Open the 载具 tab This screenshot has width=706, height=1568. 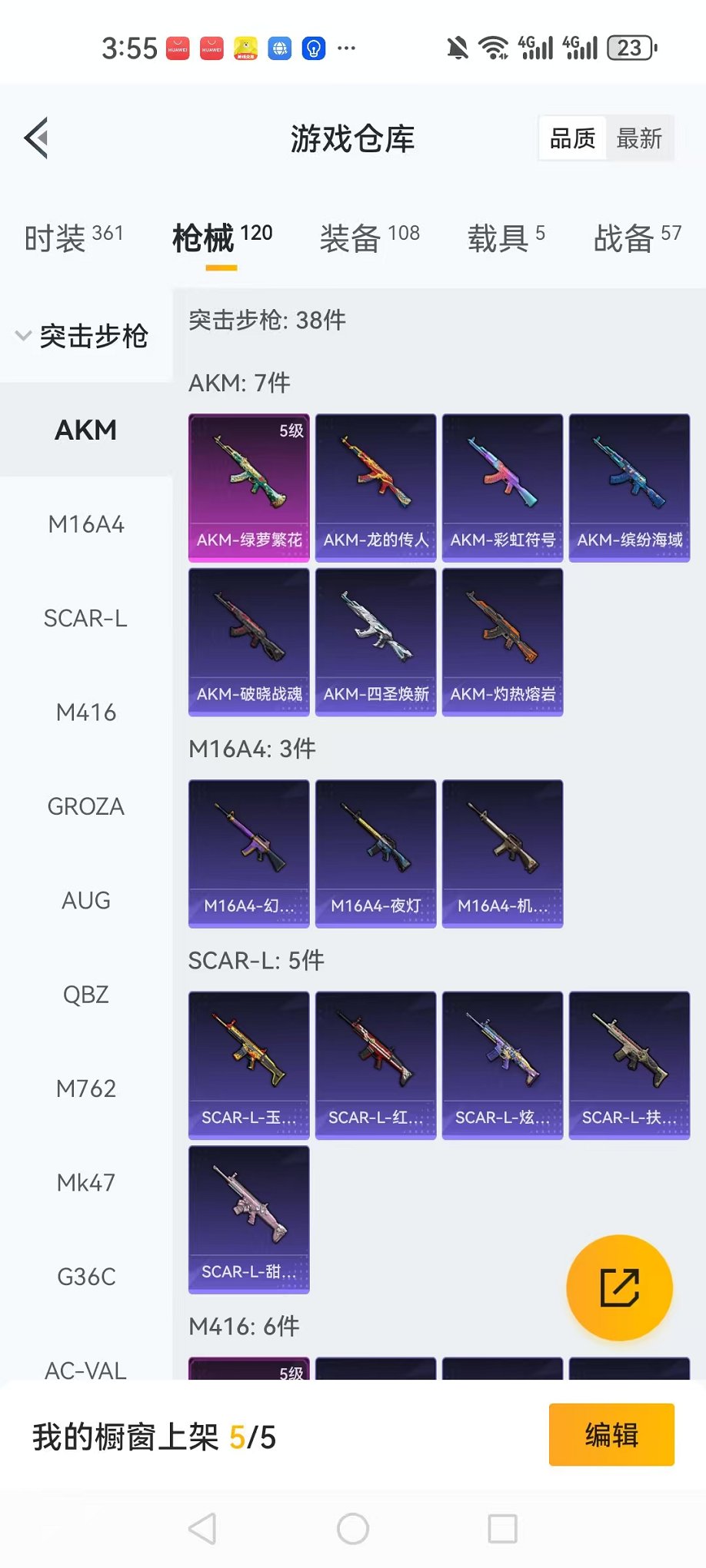505,238
